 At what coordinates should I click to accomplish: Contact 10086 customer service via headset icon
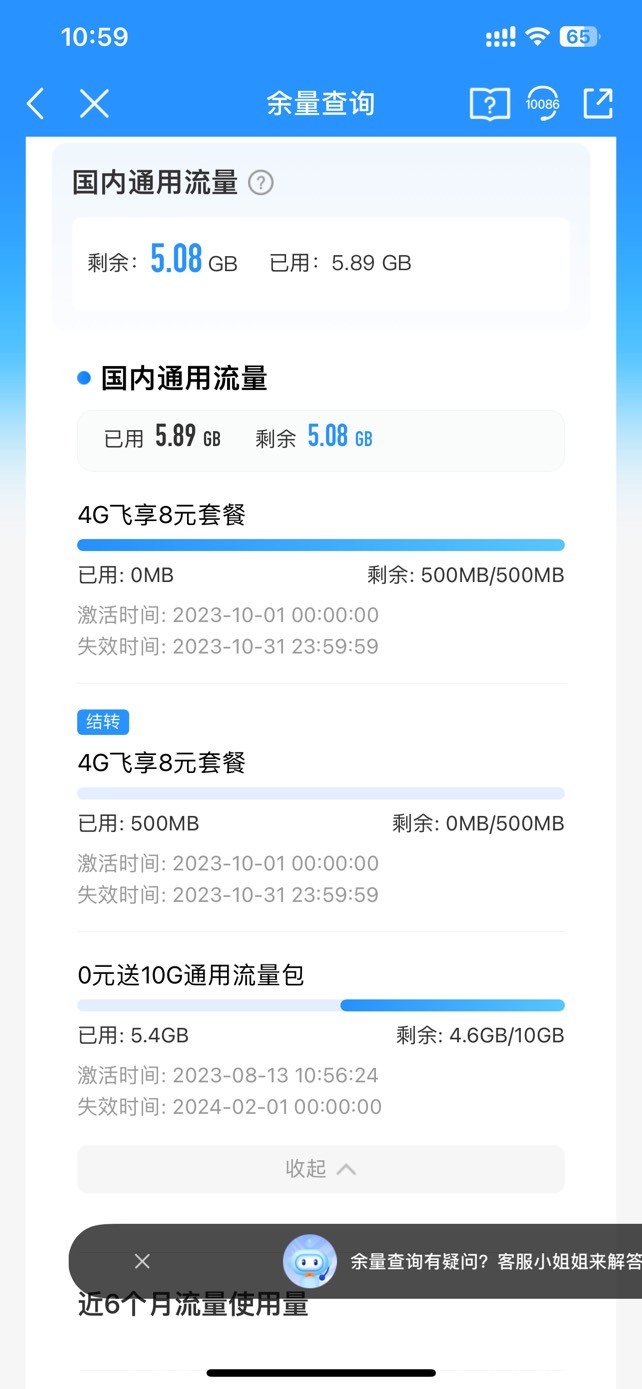click(x=543, y=103)
